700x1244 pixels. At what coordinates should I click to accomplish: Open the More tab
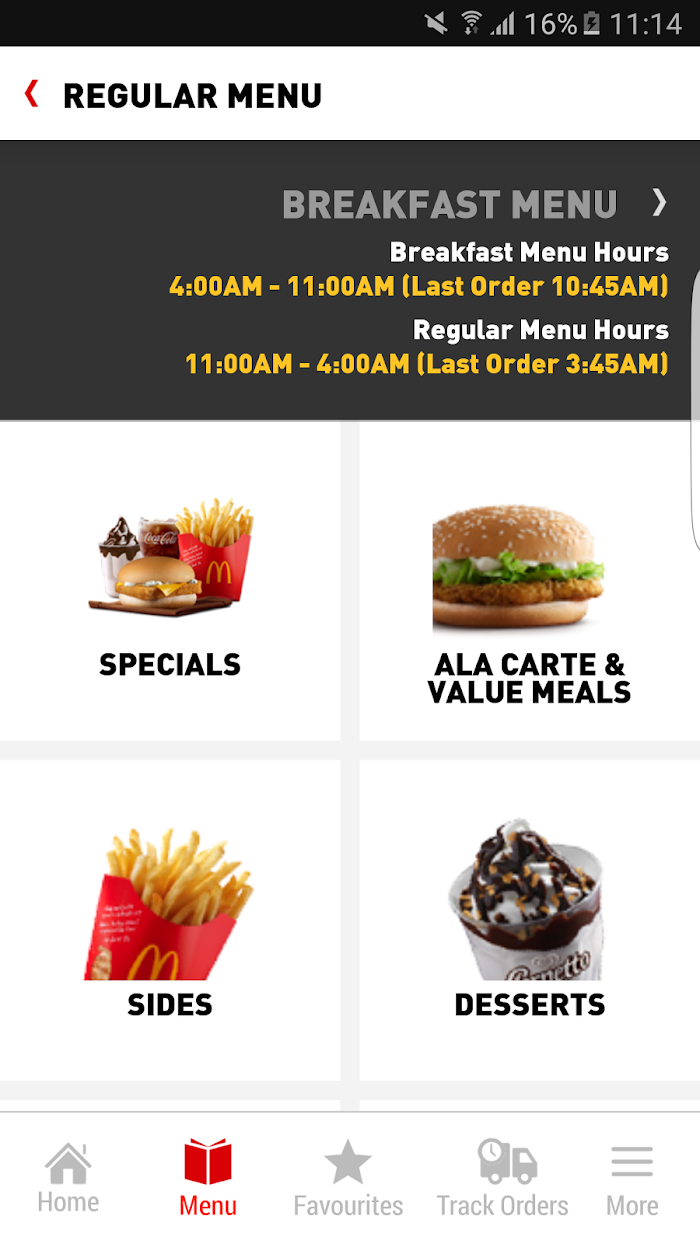click(x=632, y=1178)
